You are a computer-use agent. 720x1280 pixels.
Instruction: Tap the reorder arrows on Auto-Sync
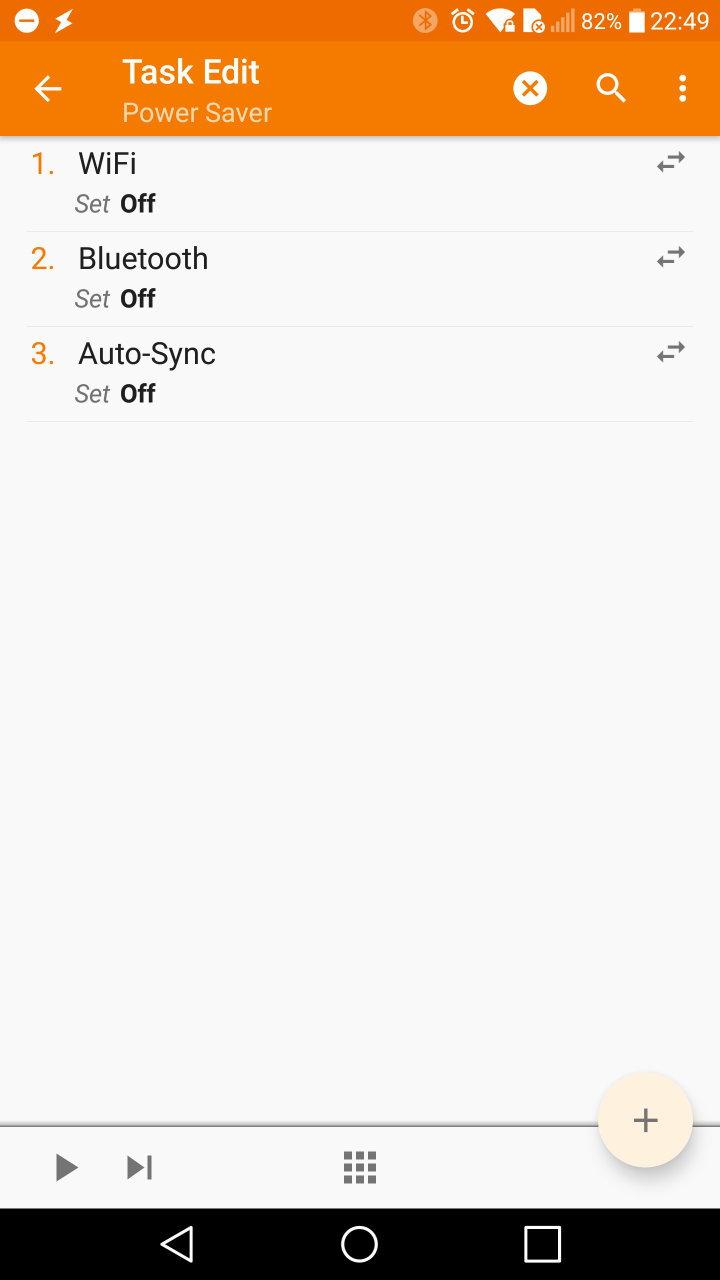coord(670,352)
